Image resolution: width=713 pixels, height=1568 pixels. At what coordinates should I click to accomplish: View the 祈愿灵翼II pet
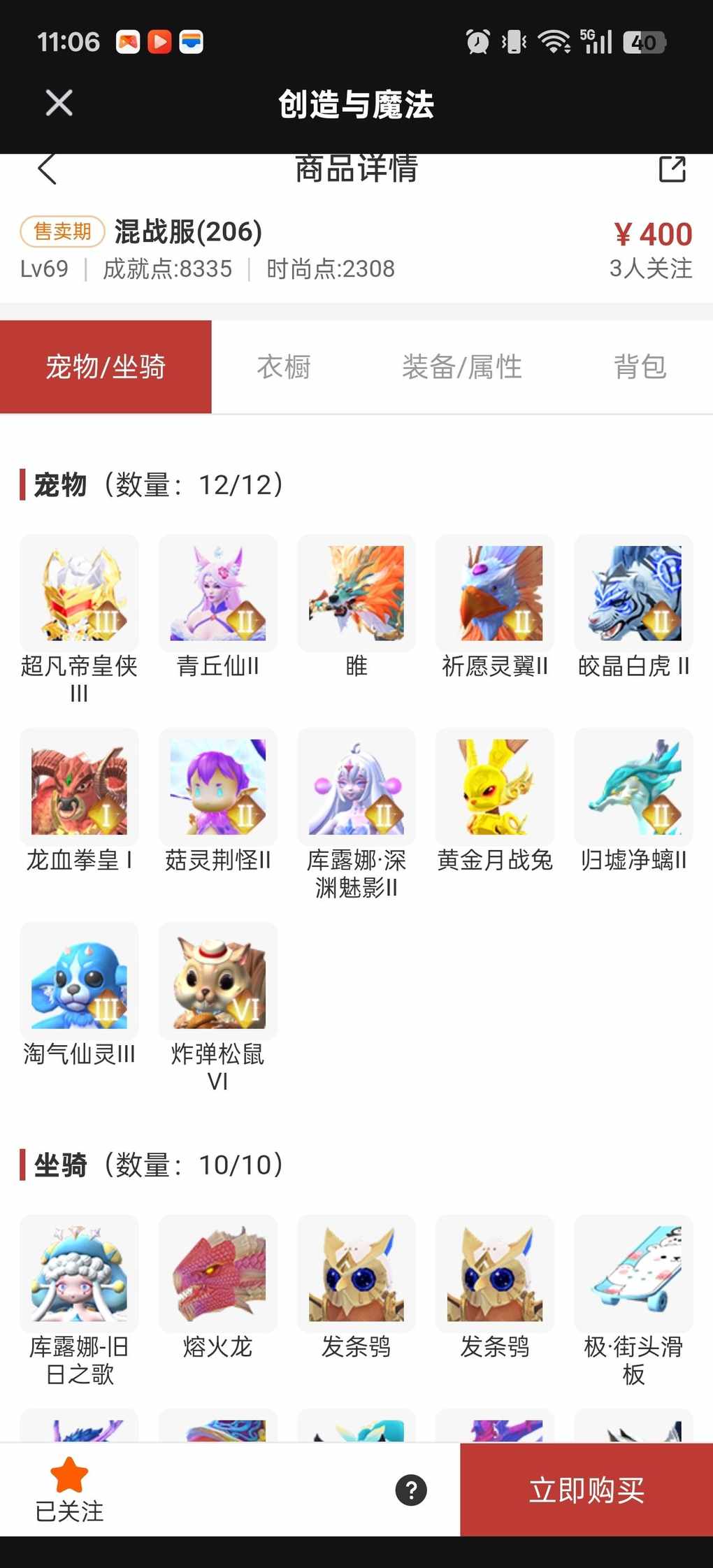(x=495, y=594)
